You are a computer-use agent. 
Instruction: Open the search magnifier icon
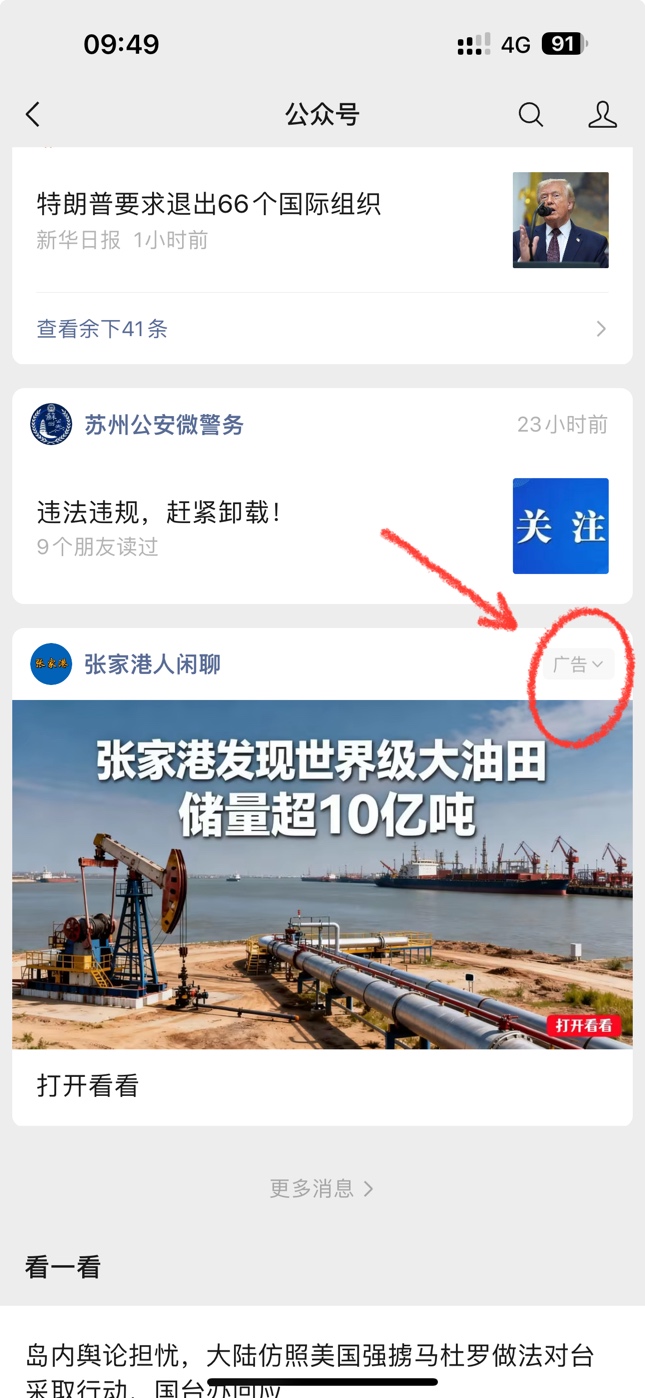[531, 115]
